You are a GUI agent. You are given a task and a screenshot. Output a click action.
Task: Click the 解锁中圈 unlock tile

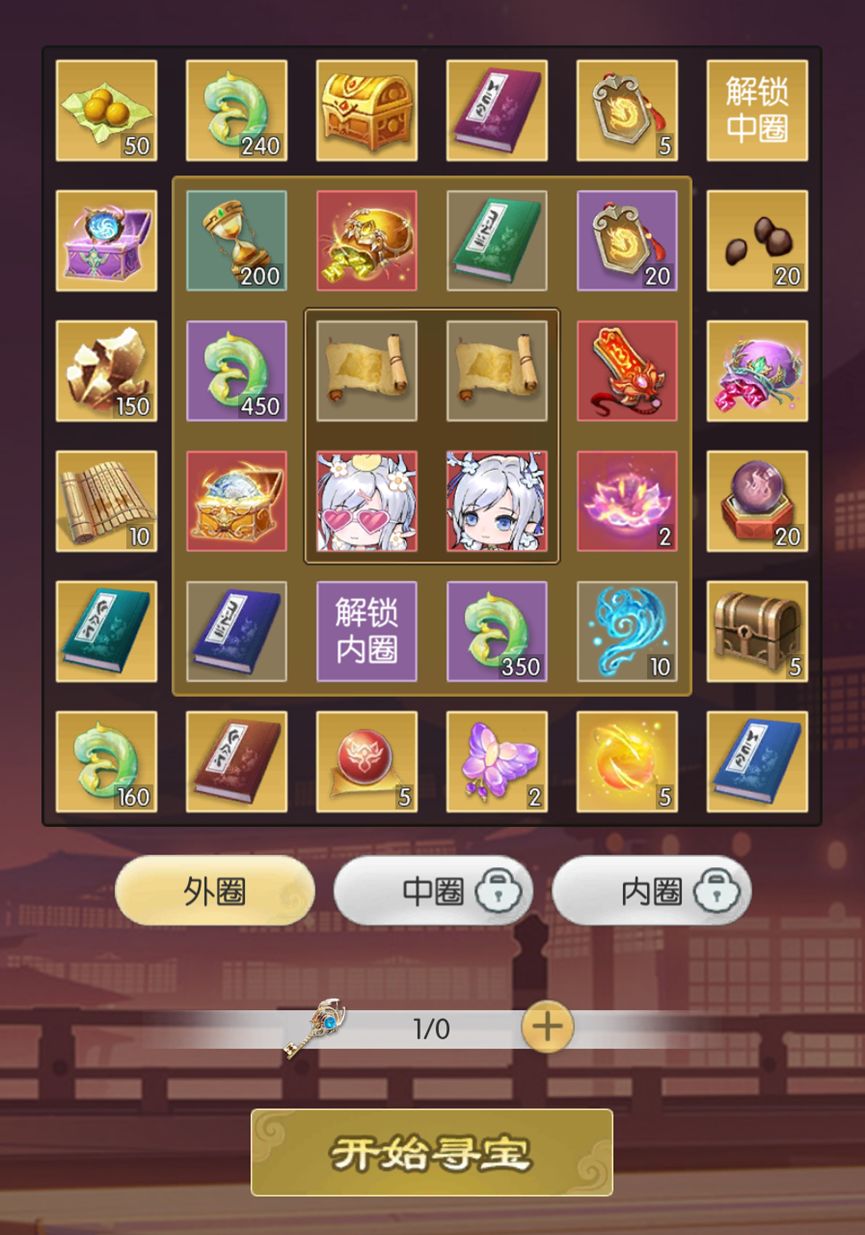point(757,110)
